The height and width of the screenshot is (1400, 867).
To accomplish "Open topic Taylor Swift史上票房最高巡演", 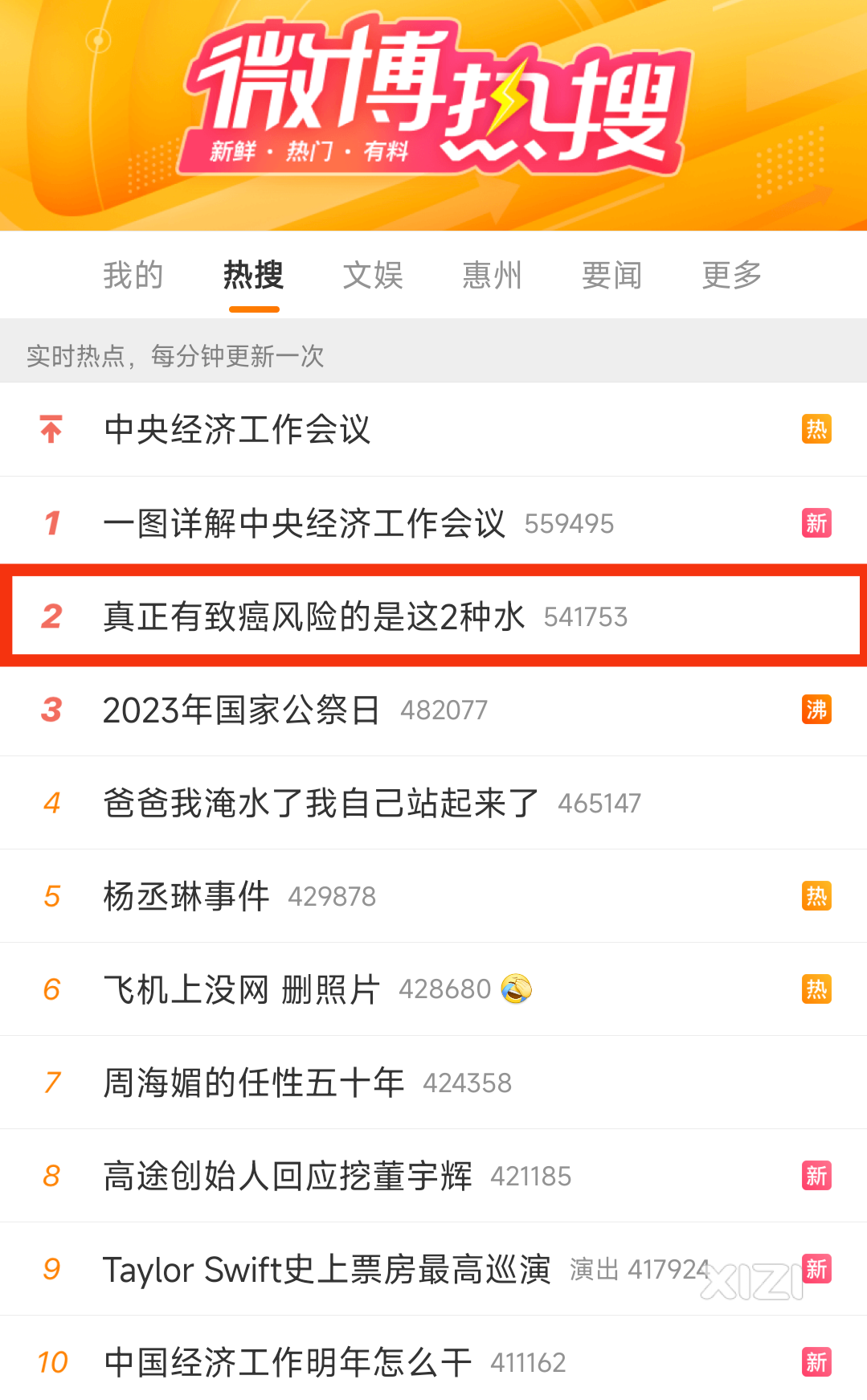I will 433,1269.
